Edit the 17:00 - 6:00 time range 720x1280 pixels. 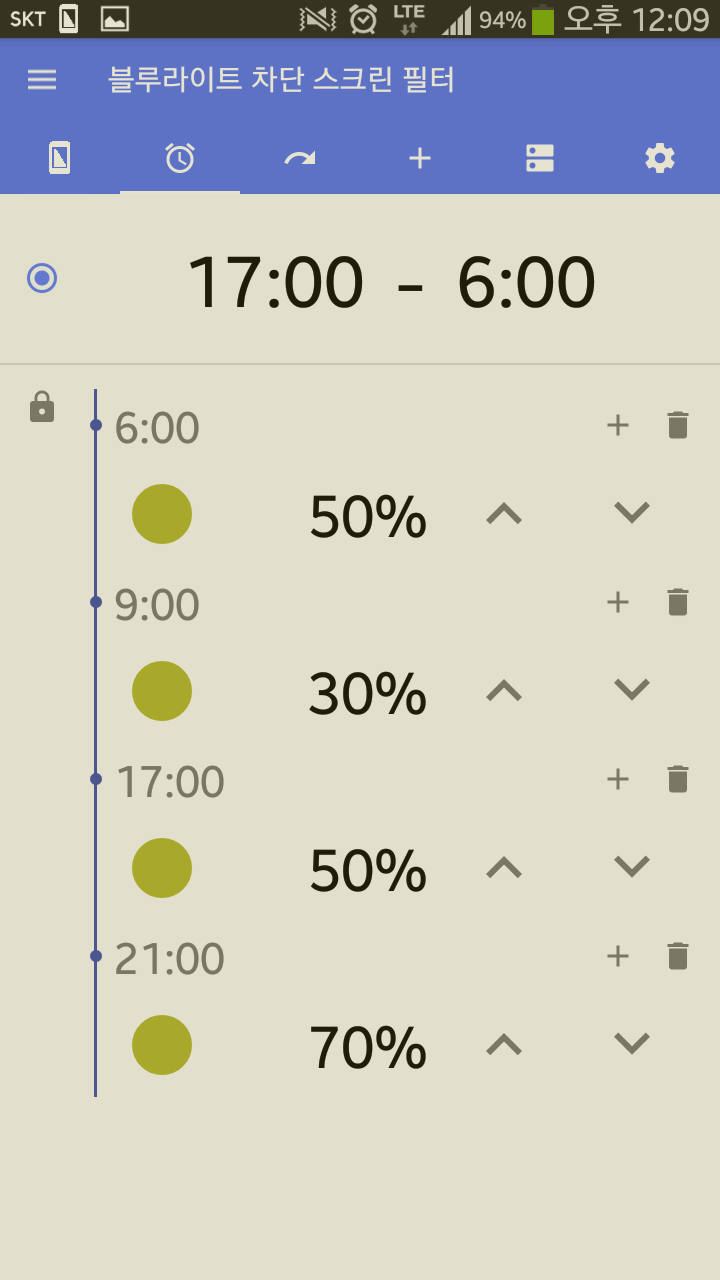tap(391, 282)
